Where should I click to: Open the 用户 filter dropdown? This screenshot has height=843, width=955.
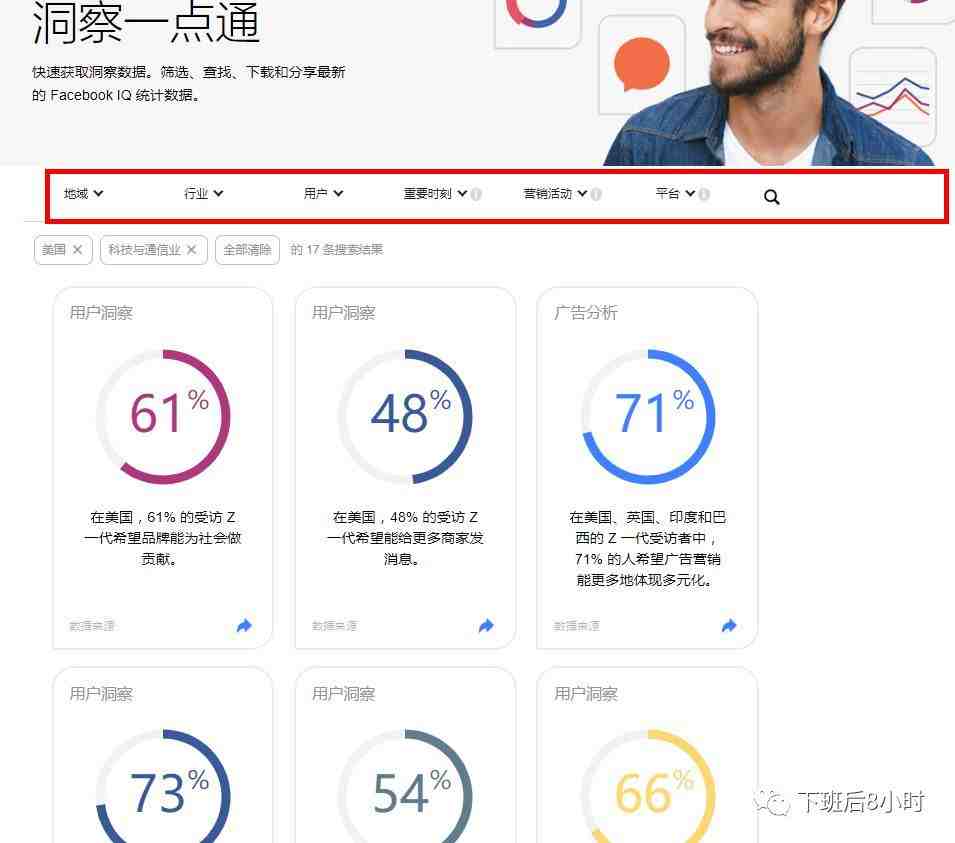point(324,194)
